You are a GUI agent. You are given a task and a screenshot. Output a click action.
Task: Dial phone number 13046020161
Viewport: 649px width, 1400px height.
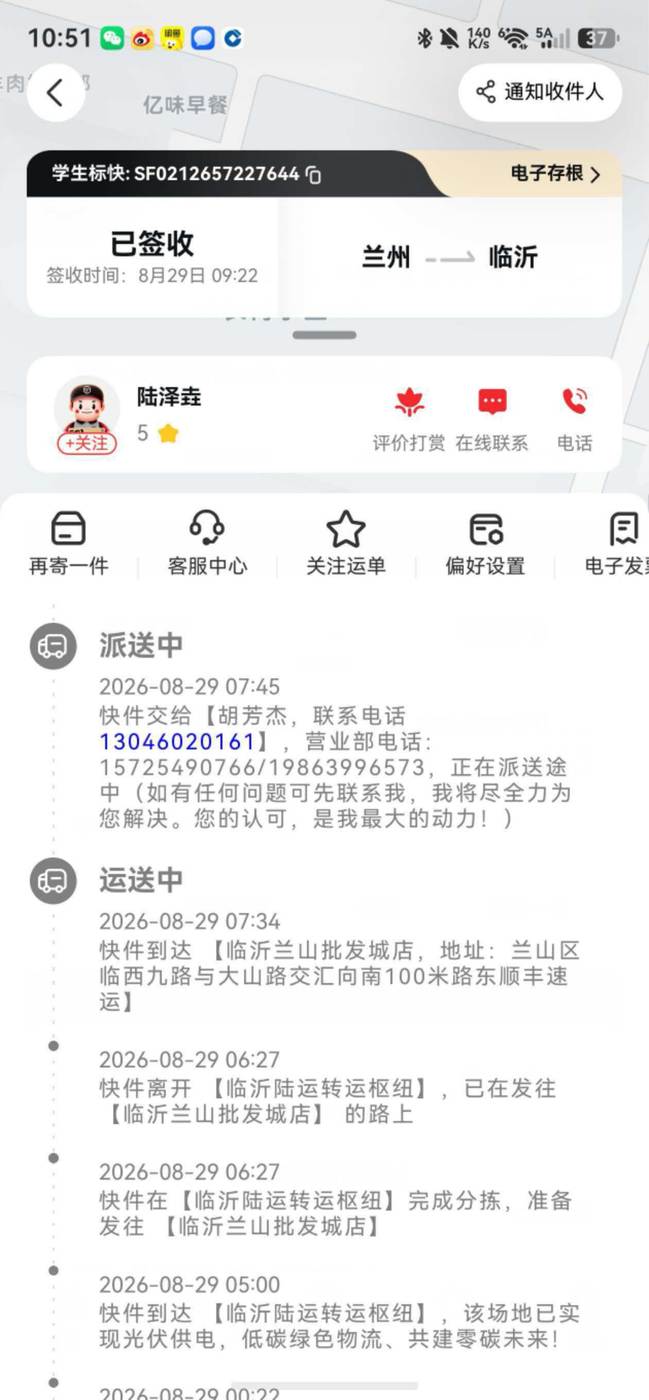(177, 742)
